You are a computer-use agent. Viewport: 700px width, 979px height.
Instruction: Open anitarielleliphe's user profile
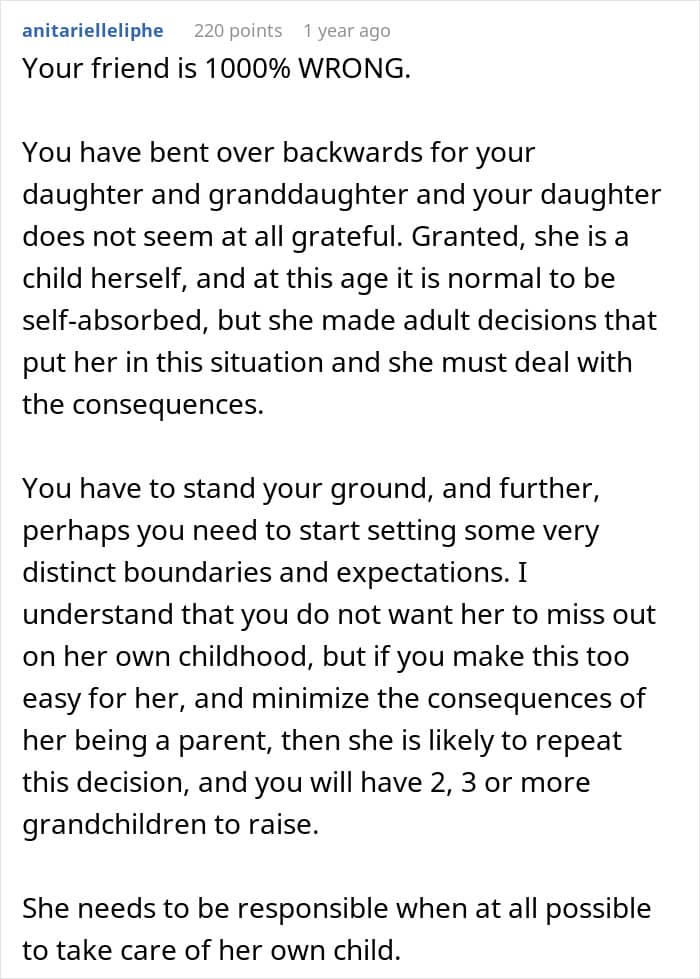click(x=93, y=31)
